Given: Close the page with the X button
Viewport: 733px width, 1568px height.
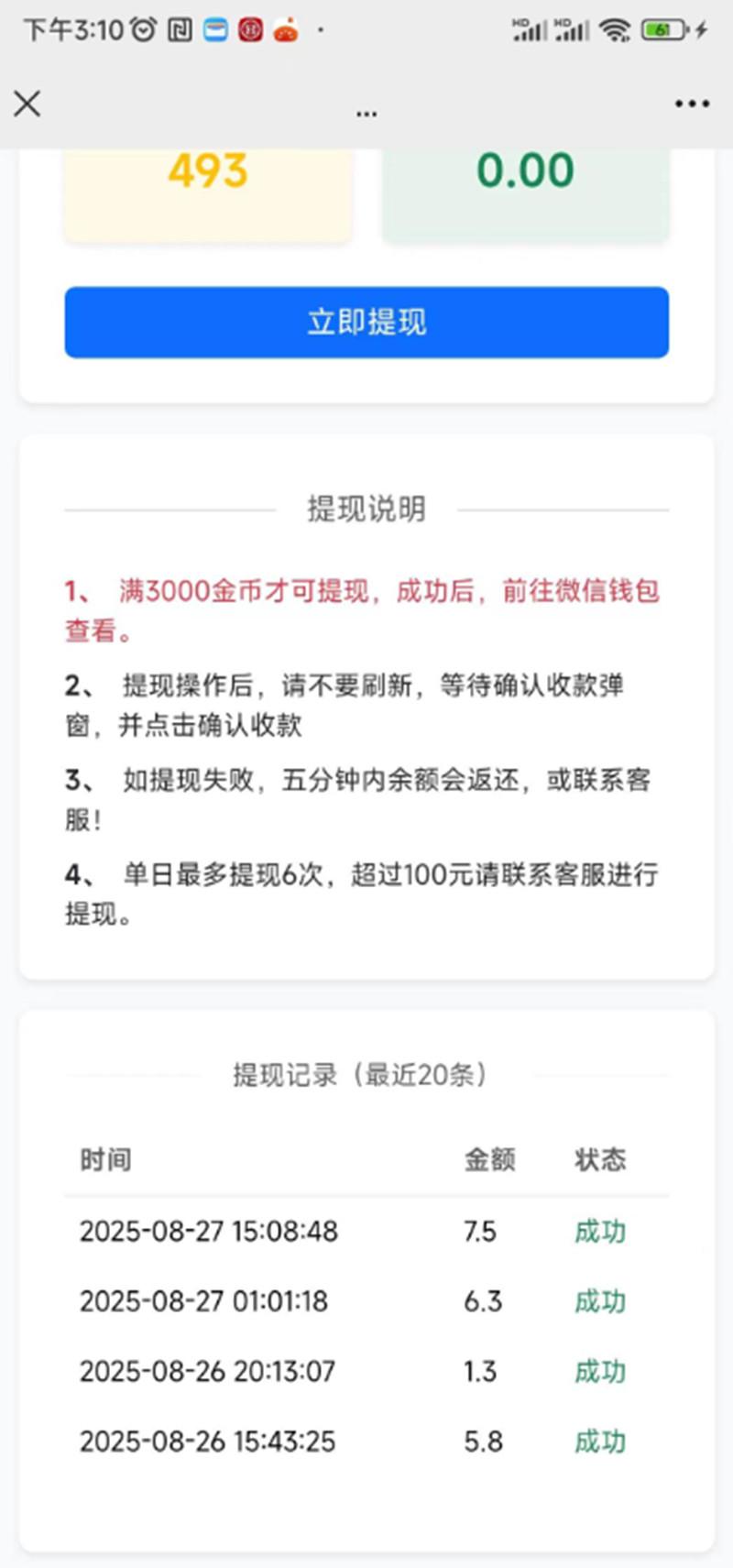Looking at the screenshot, I should (27, 104).
